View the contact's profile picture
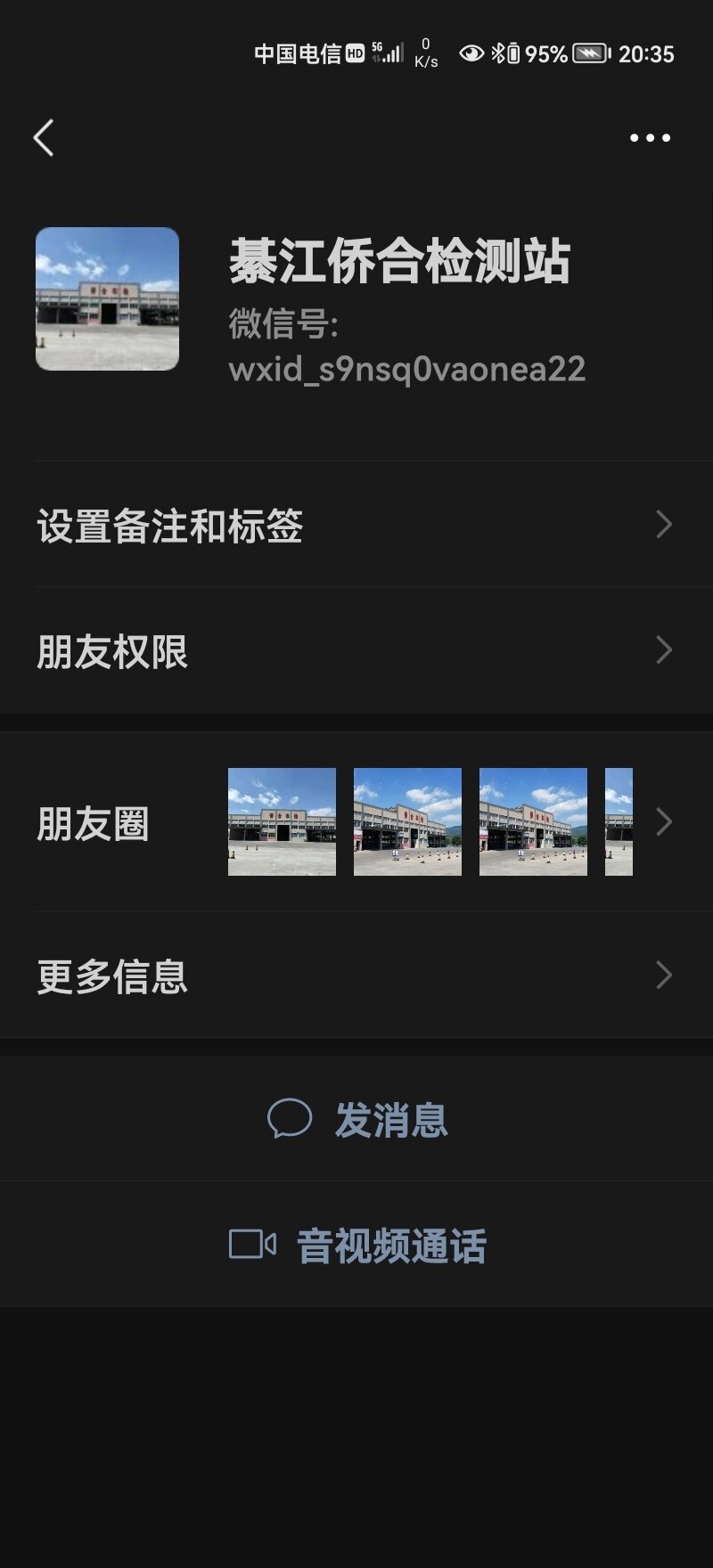Screen dimensions: 713x1568 point(107,298)
